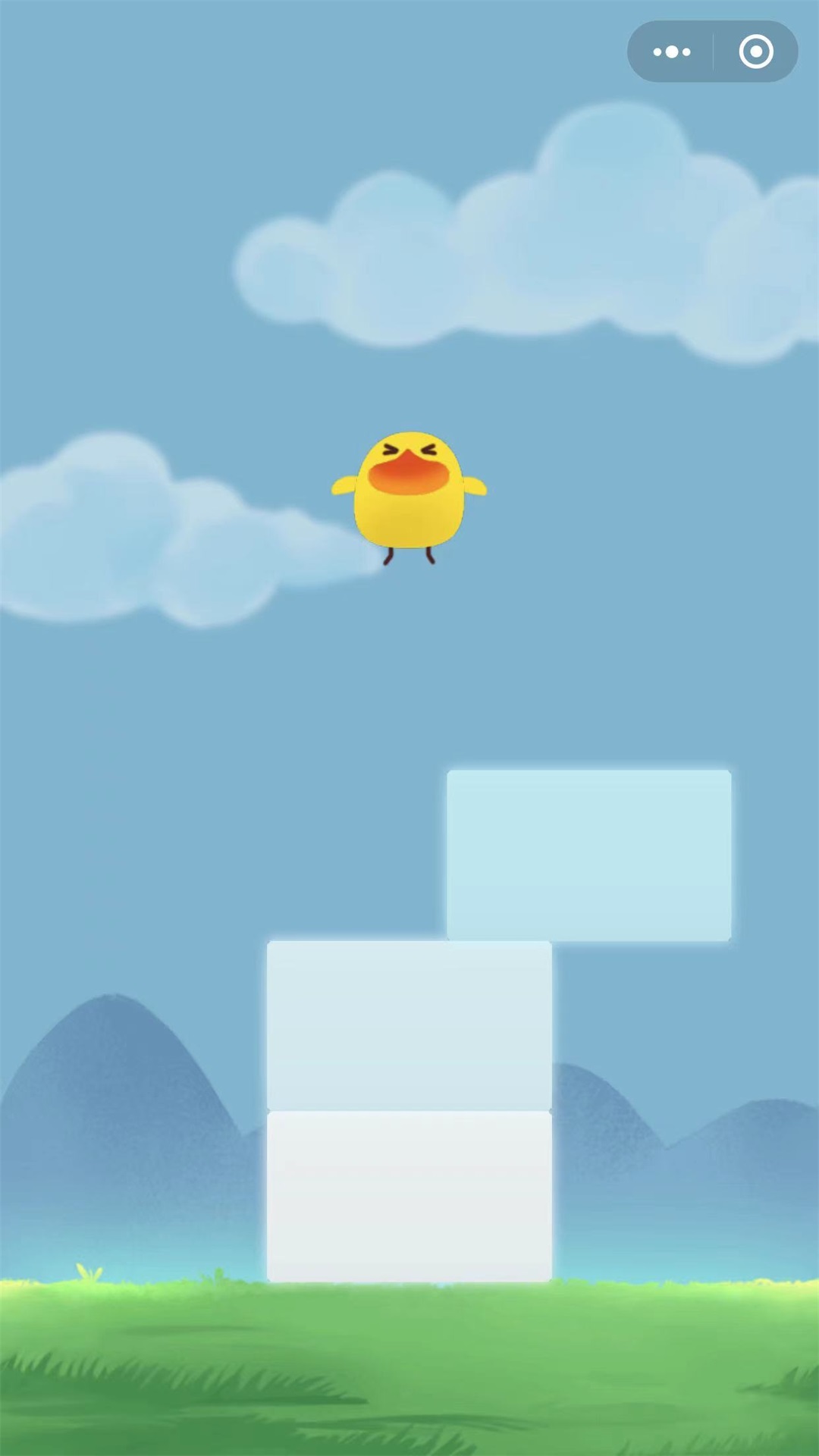Close the mini game with the circle button

pos(756,52)
